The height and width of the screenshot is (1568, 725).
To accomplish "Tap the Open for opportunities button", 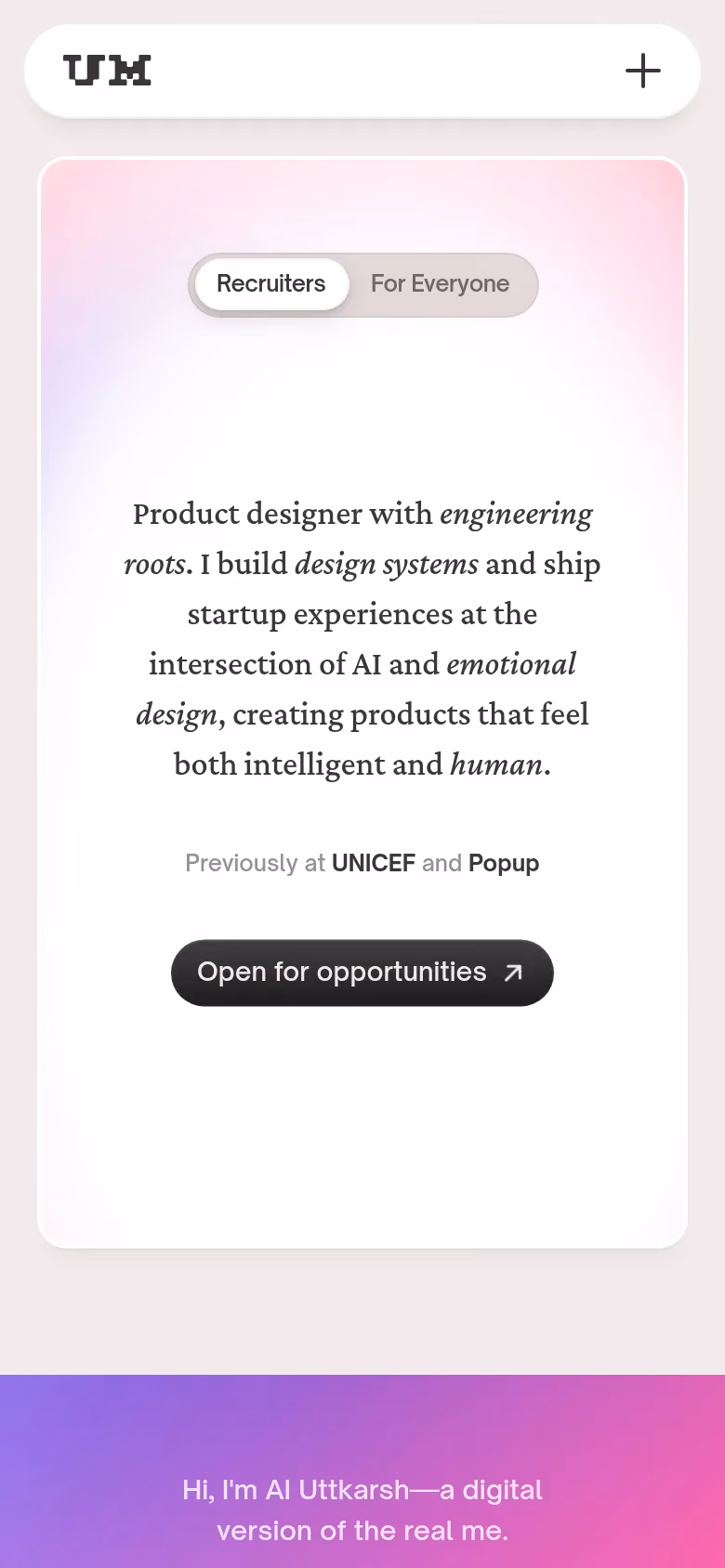I will (x=362, y=973).
